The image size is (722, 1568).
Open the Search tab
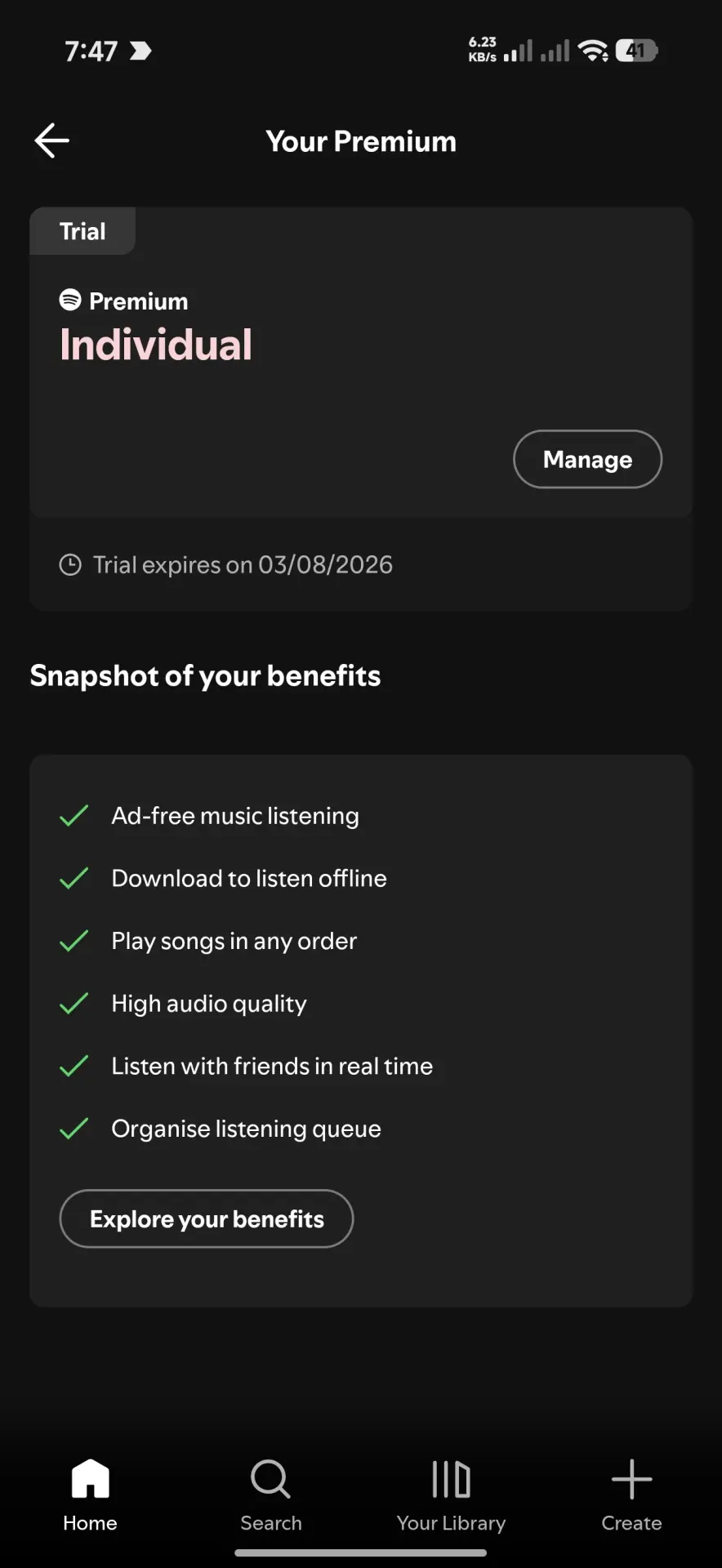pos(271,1494)
